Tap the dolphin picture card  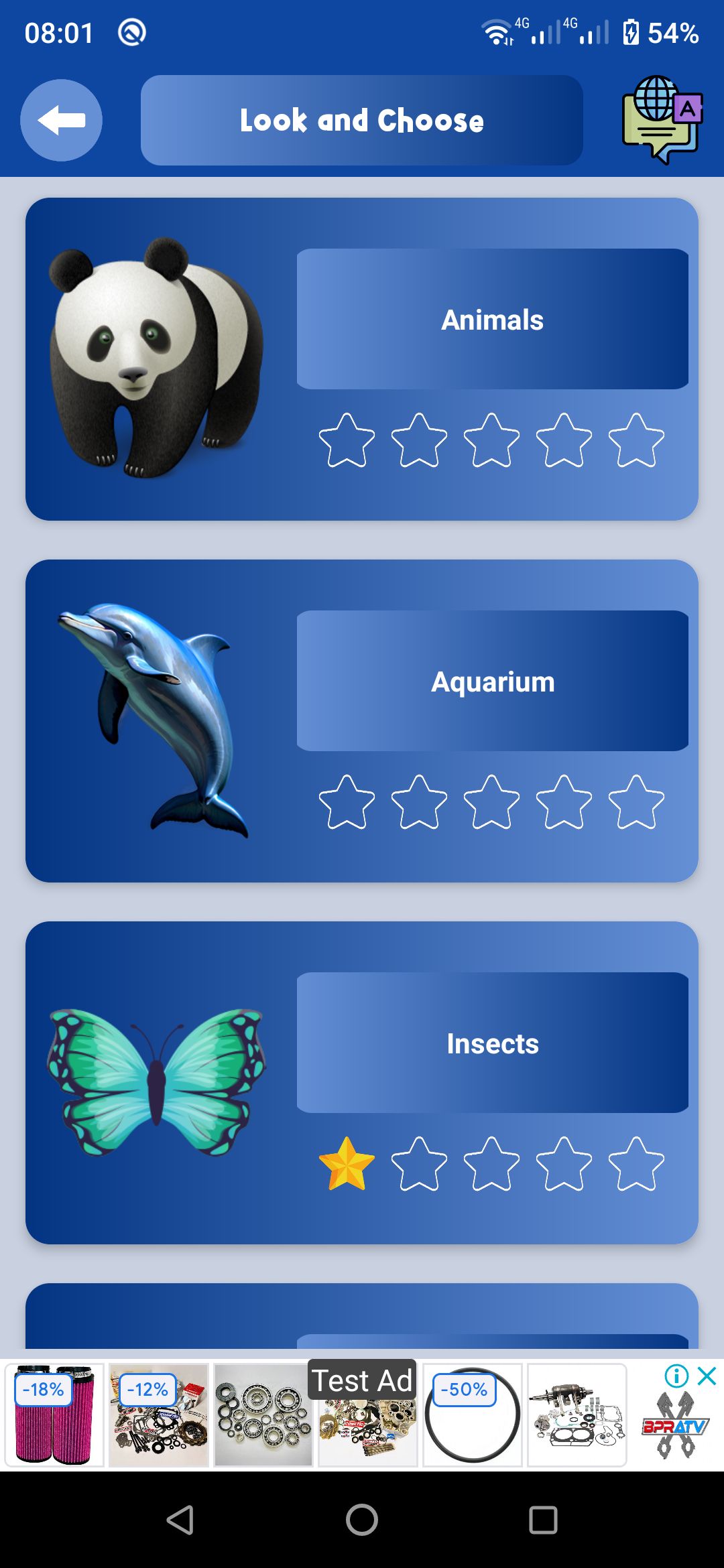point(157,720)
